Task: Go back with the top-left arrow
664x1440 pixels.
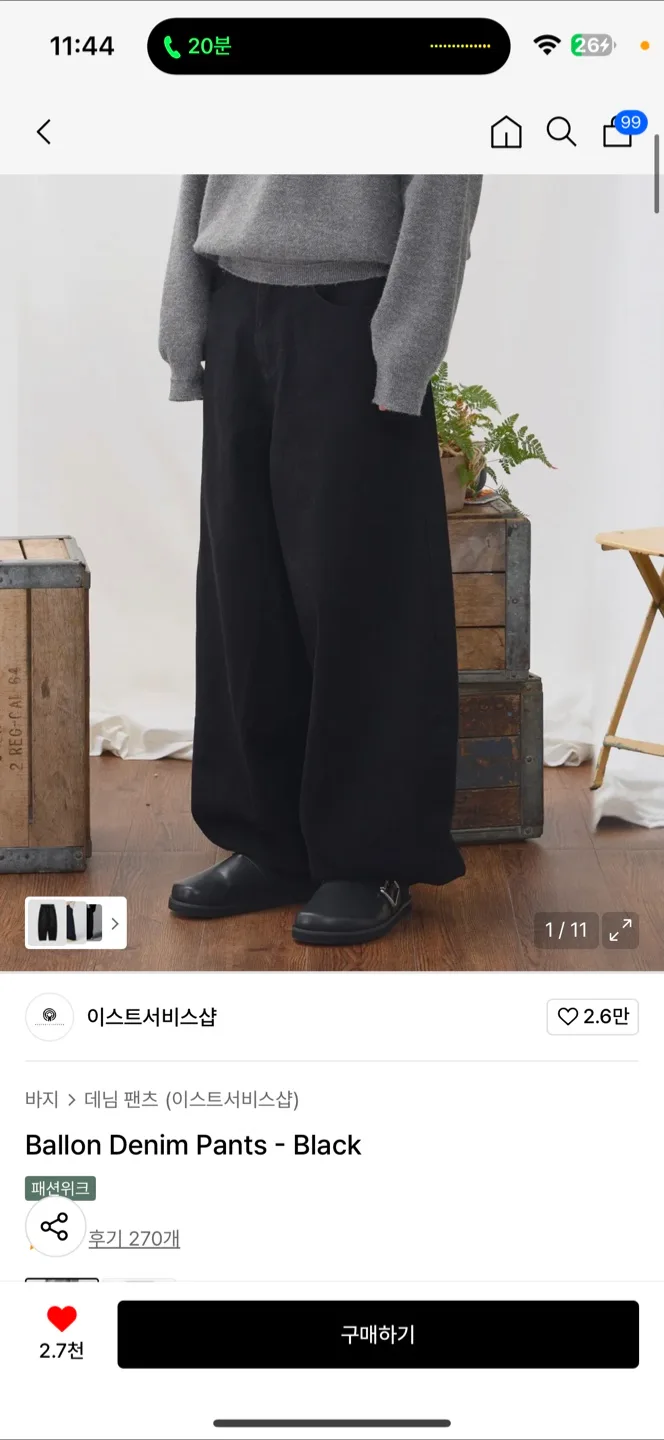Action: [43, 132]
